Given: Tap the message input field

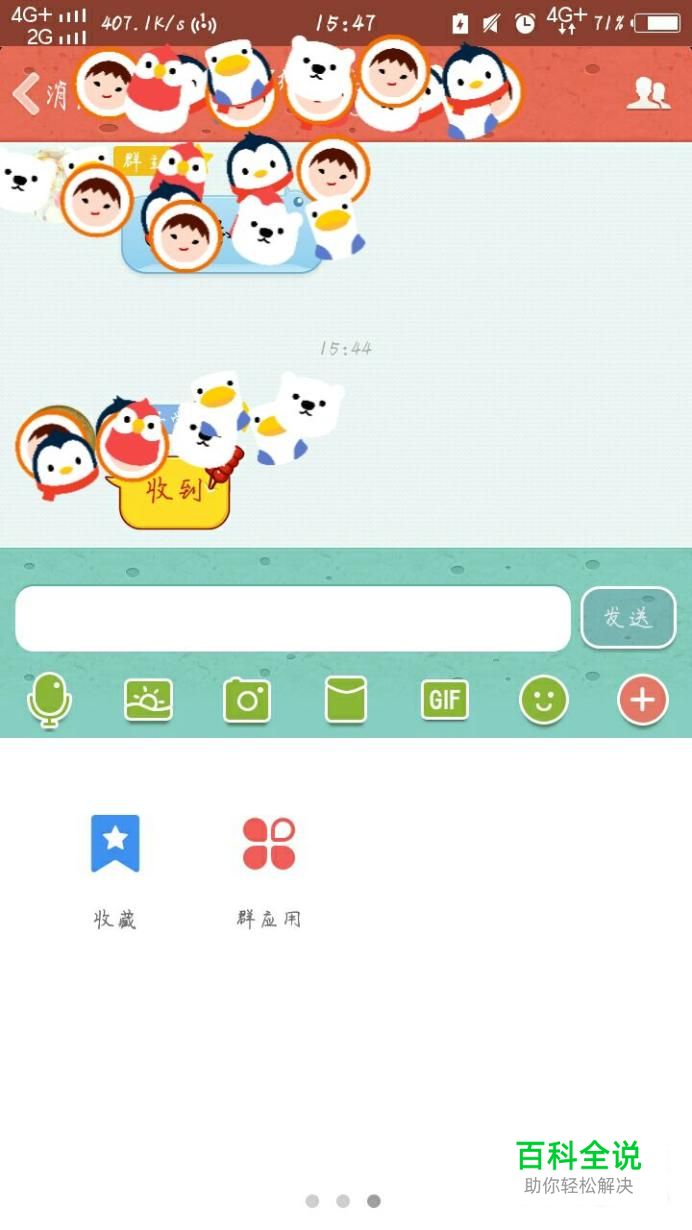Looking at the screenshot, I should 292,619.
